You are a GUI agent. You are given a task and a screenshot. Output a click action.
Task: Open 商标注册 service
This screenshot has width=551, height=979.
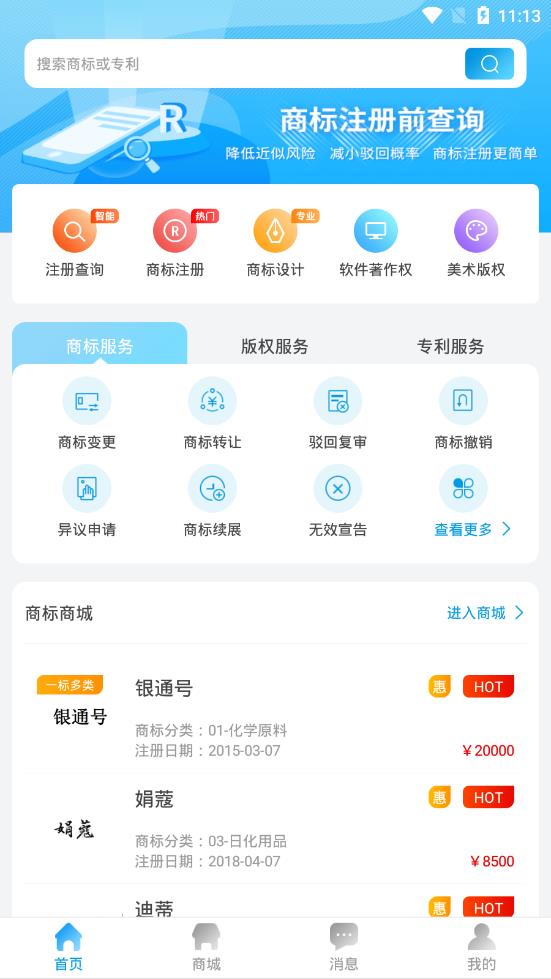pyautogui.click(x=175, y=244)
